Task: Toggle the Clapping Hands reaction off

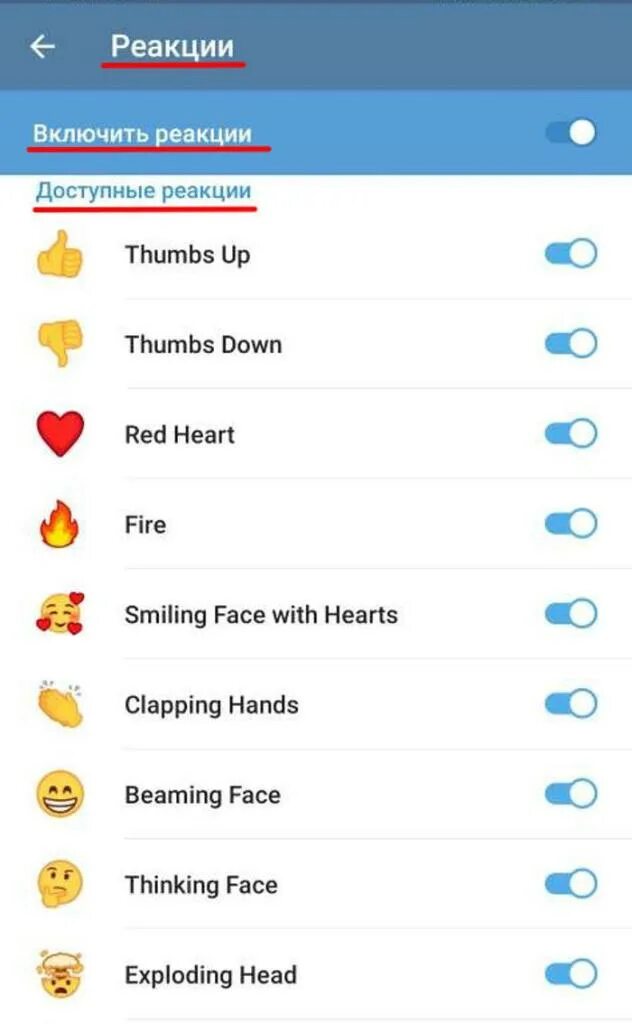Action: click(571, 704)
